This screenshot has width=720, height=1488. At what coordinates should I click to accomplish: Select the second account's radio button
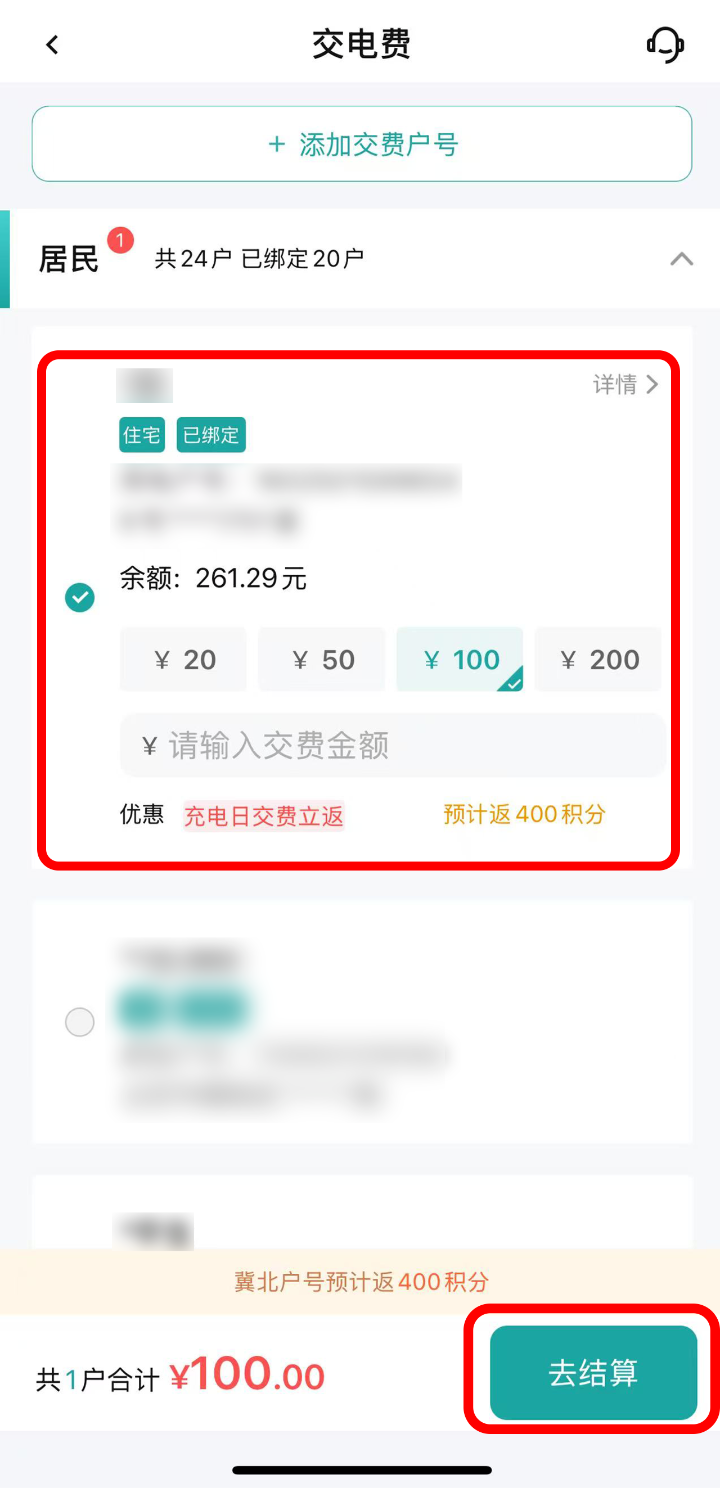[80, 1022]
